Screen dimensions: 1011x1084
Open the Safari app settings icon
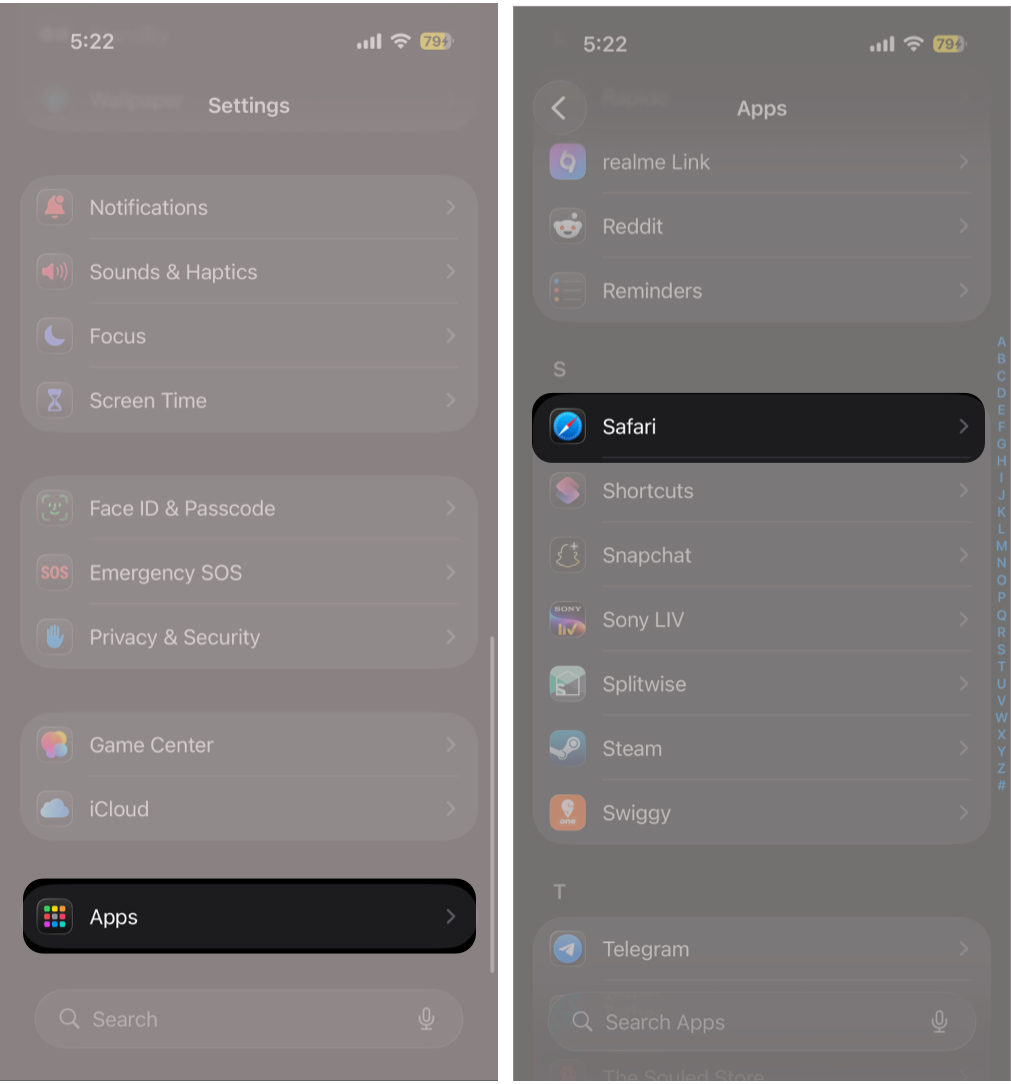(567, 427)
